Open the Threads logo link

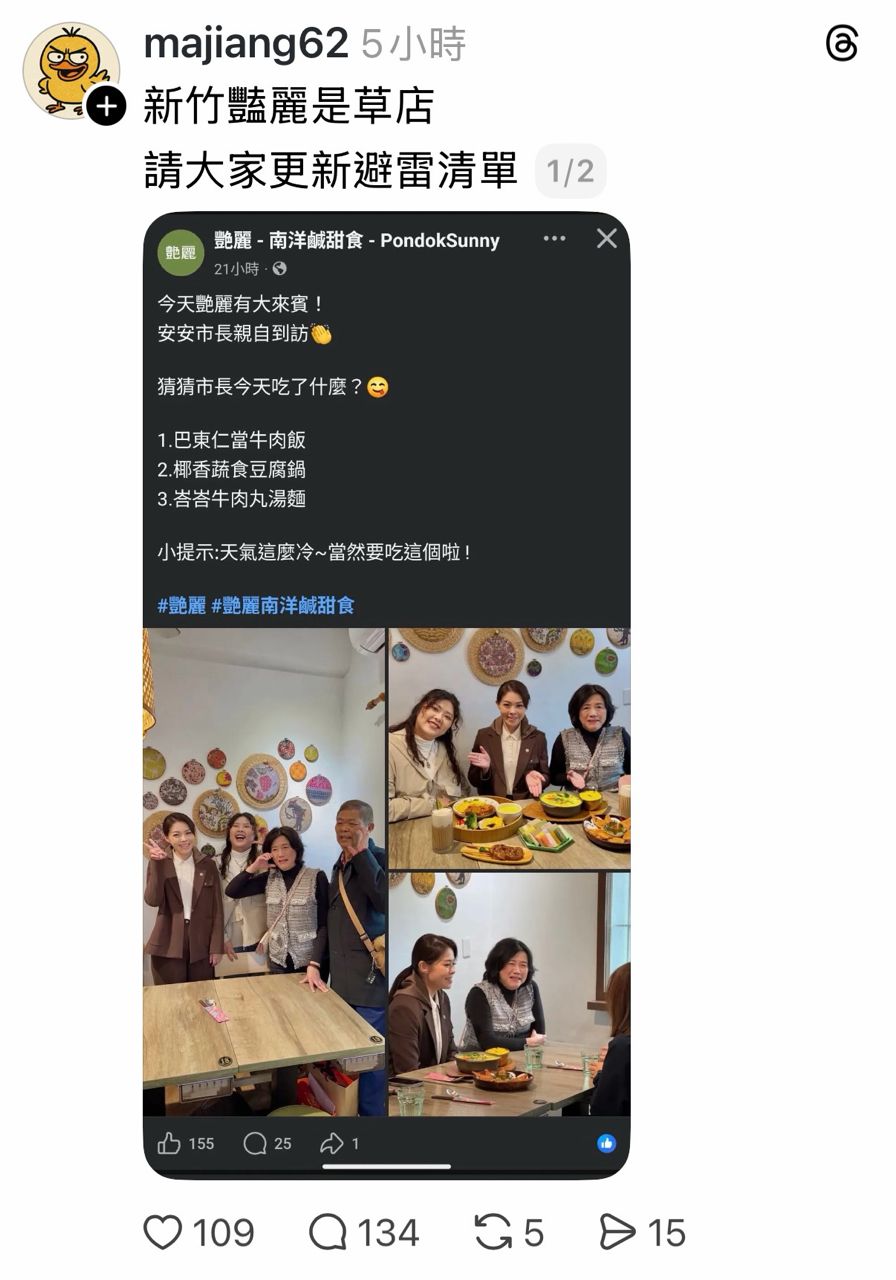pos(842,44)
